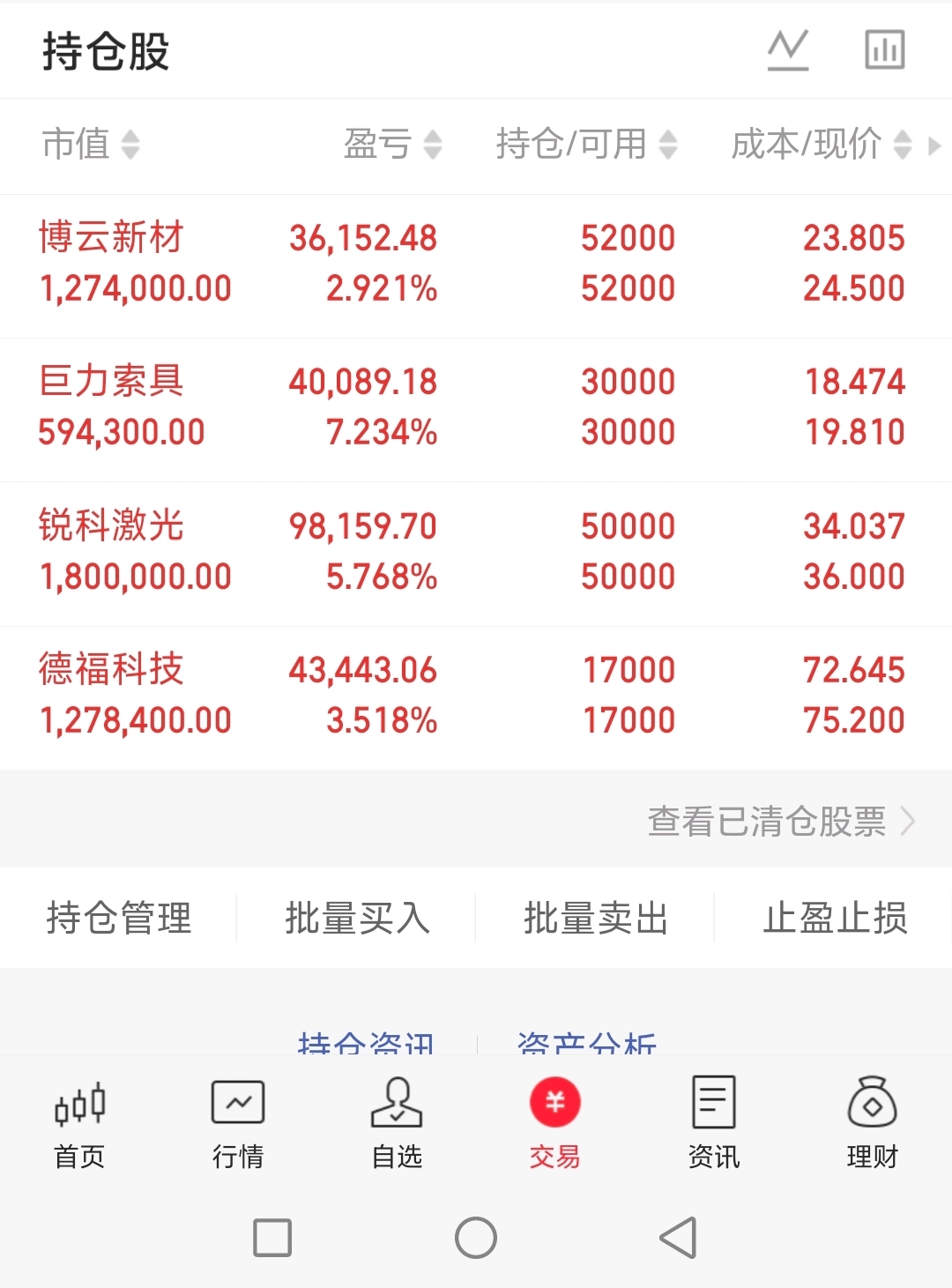Image resolution: width=952 pixels, height=1288 pixels.
Task: Open the 巨力索具 holding row
Action: [476, 407]
